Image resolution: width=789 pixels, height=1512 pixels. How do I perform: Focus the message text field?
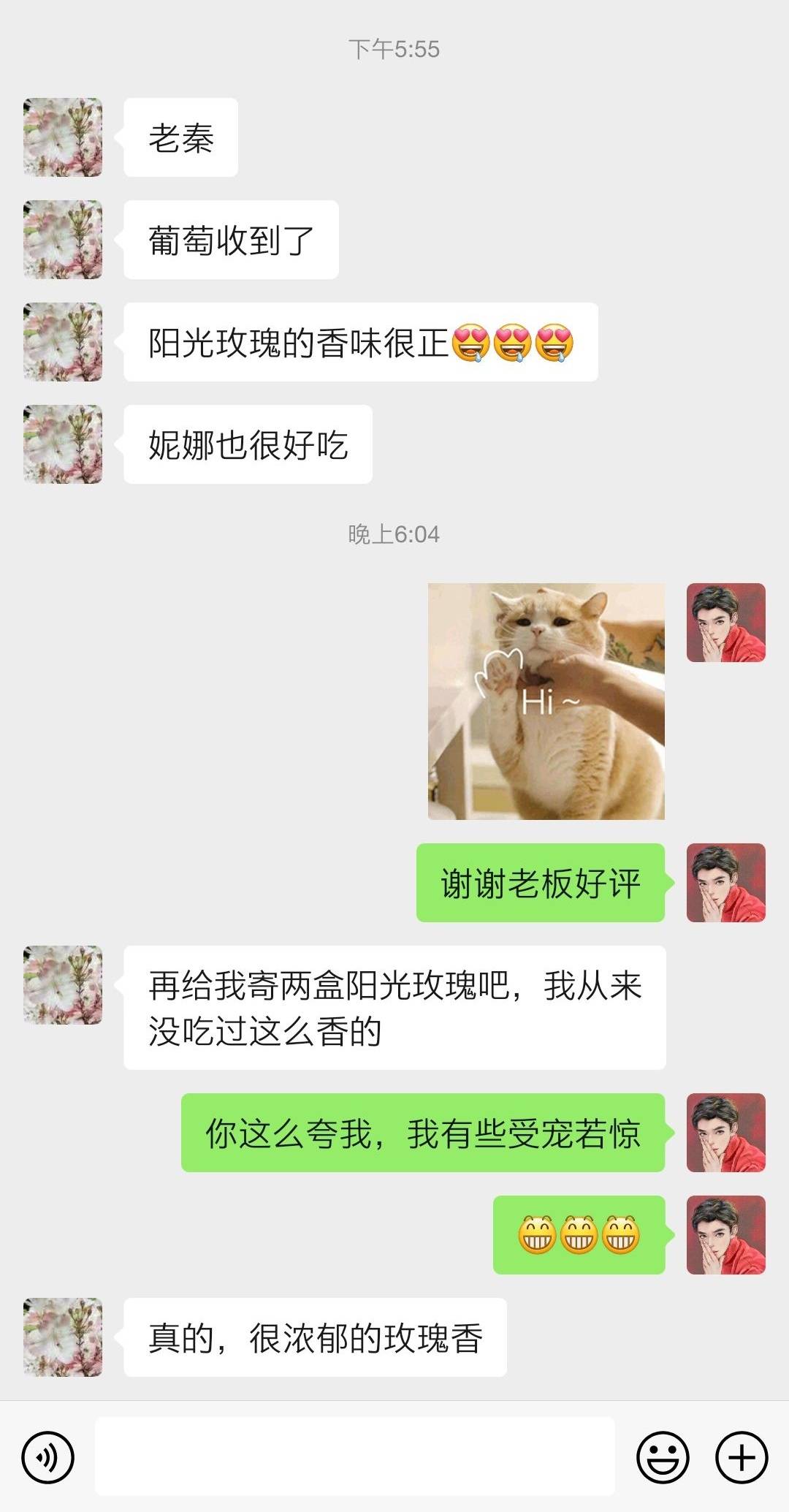(x=355, y=1456)
